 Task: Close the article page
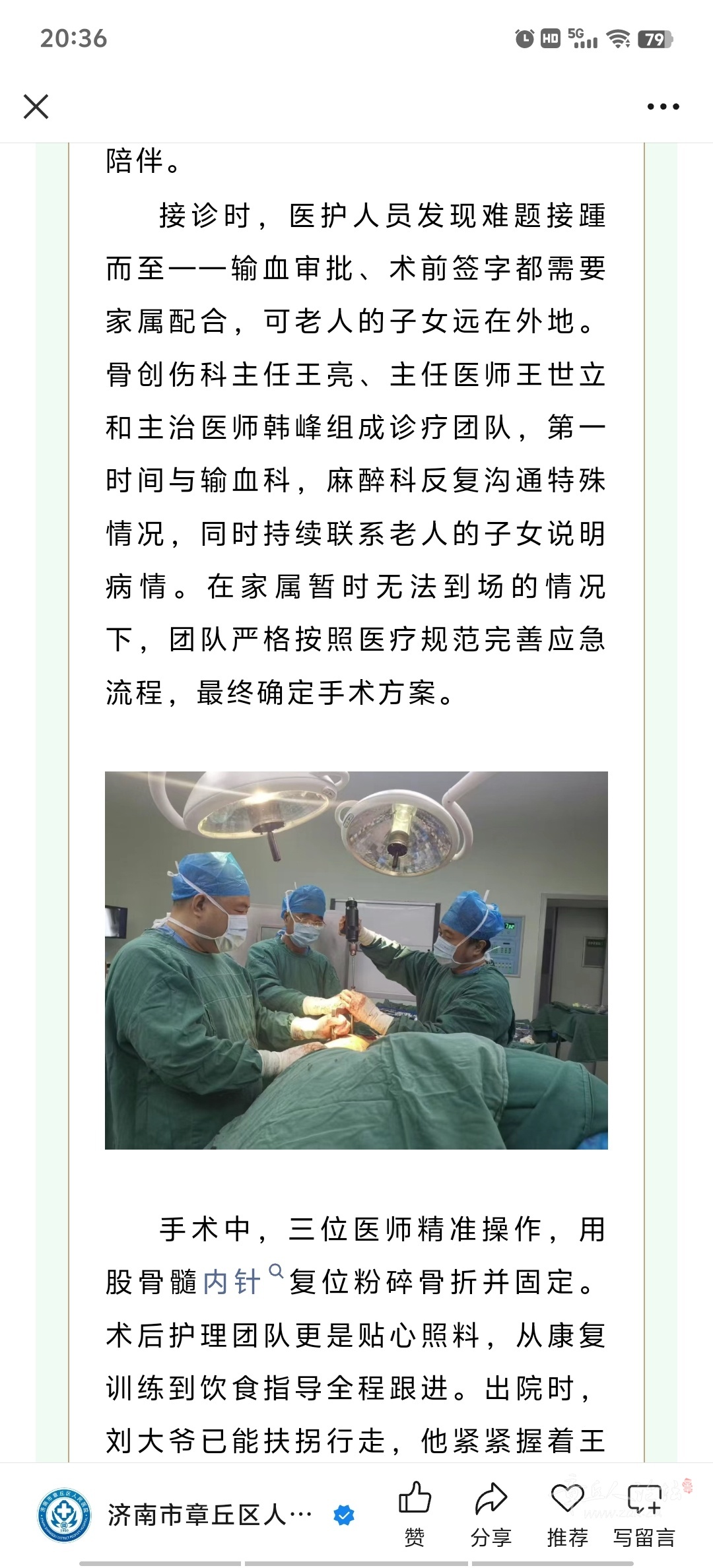click(36, 106)
